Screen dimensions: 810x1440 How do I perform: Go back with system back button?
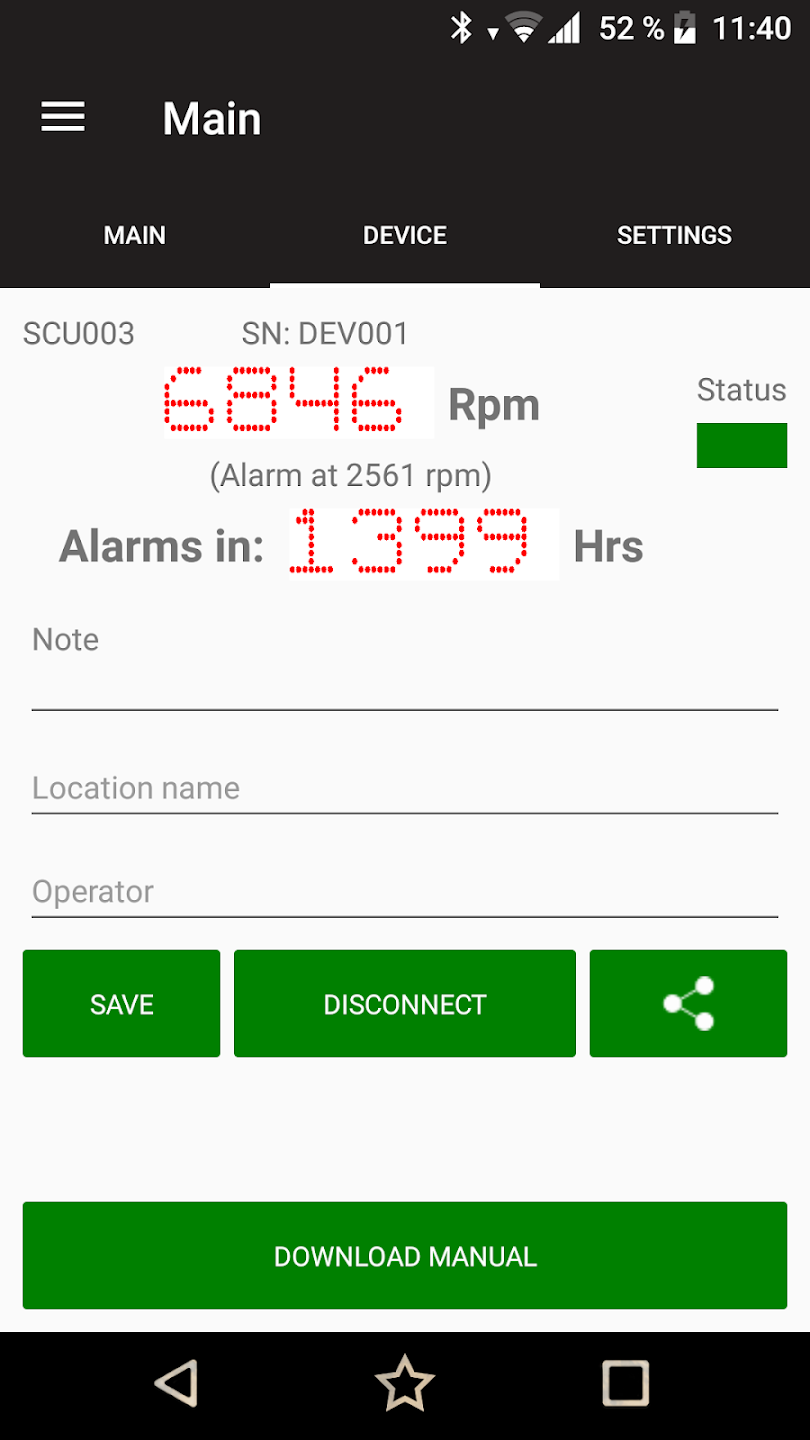click(177, 1384)
